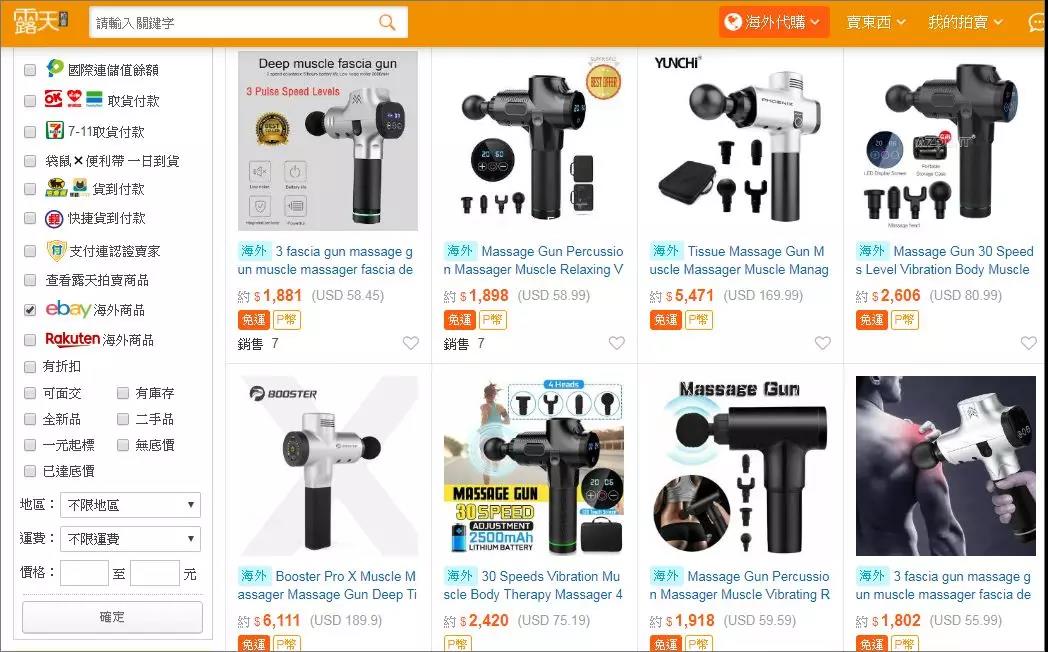The image size is (1048, 652).
Task: Tap the minimum price field
Action: (84, 573)
